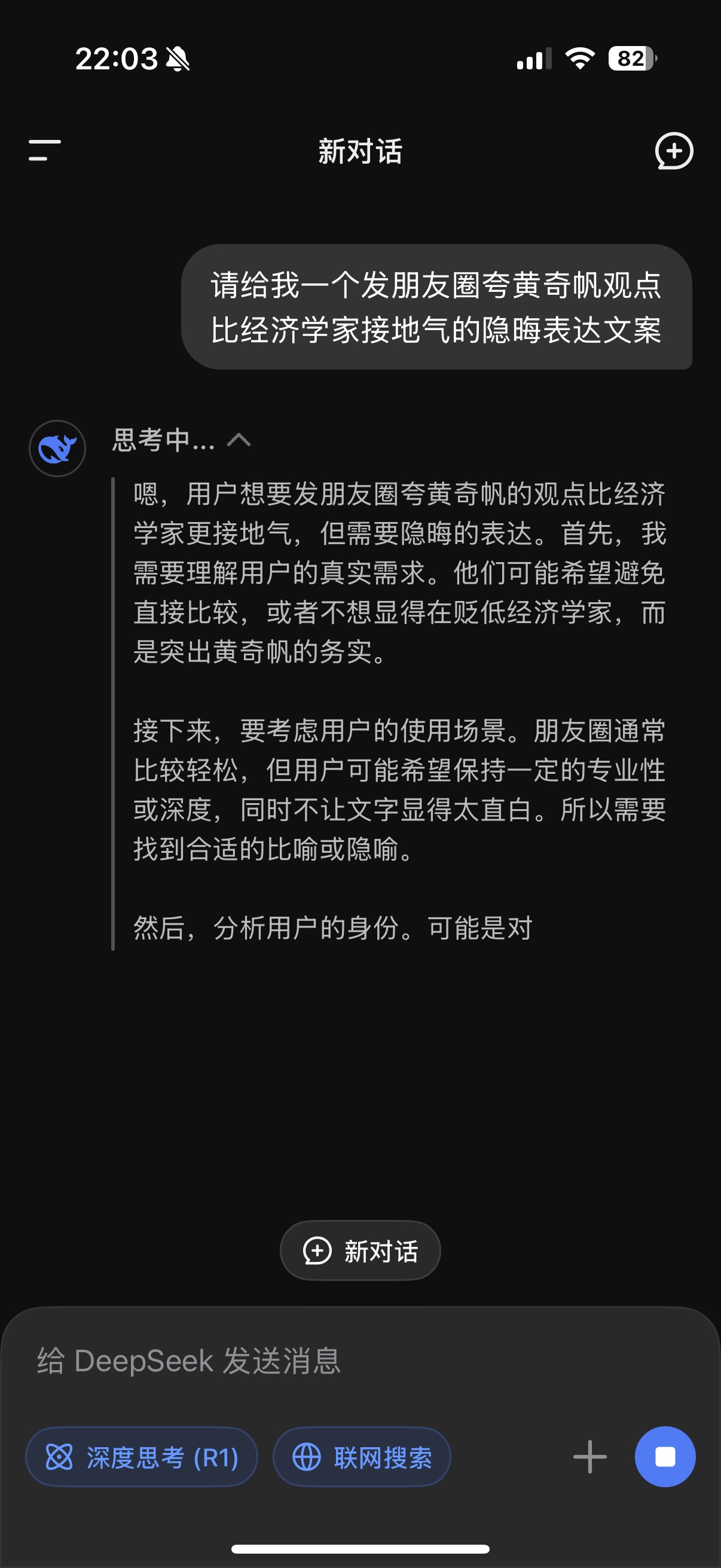Toggle 联网搜索 web search
The width and height of the screenshot is (721, 1568).
point(362,1457)
